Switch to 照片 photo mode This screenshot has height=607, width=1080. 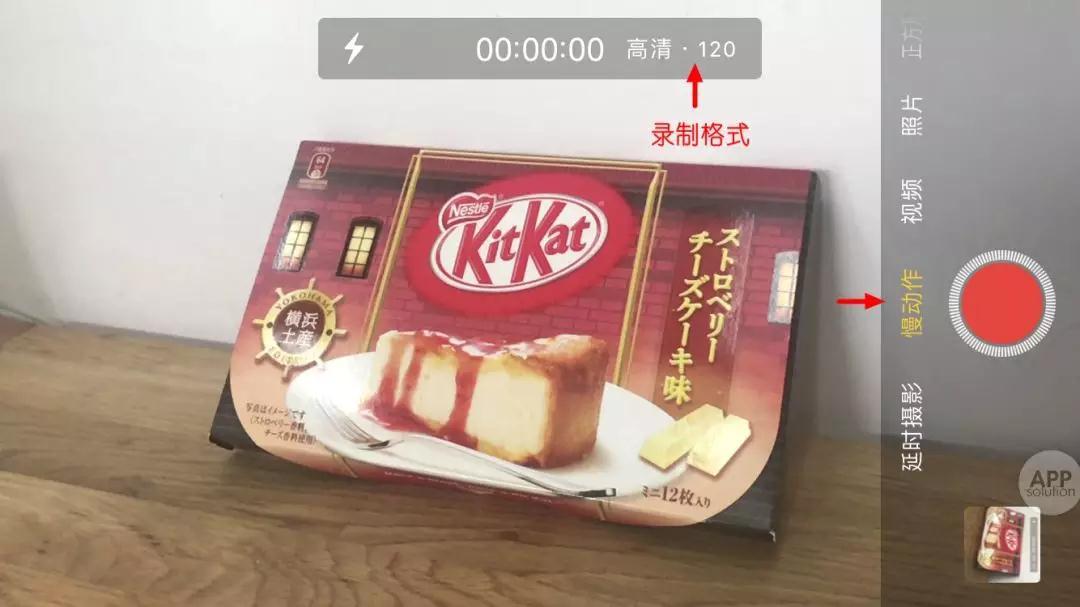912,115
